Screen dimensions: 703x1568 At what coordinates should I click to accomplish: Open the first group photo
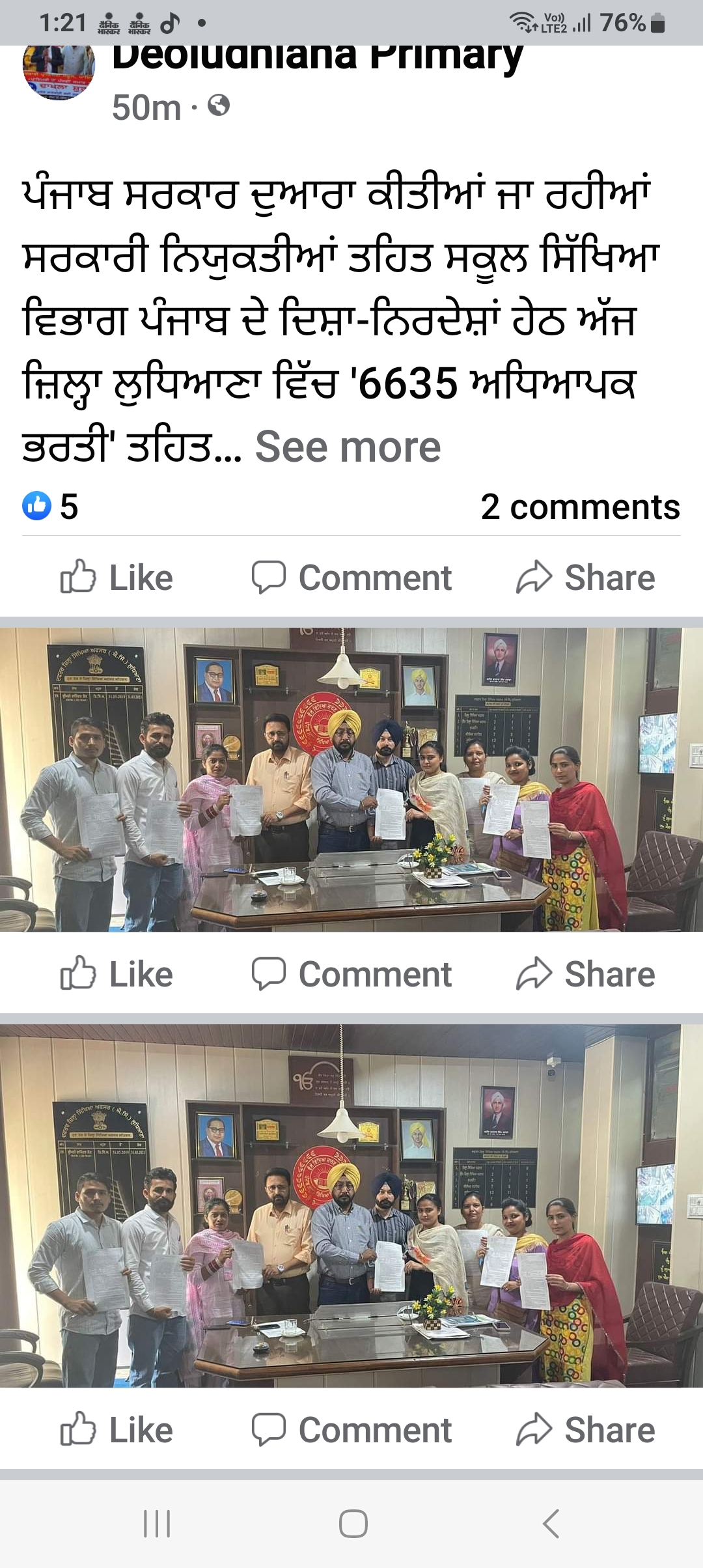click(351, 779)
